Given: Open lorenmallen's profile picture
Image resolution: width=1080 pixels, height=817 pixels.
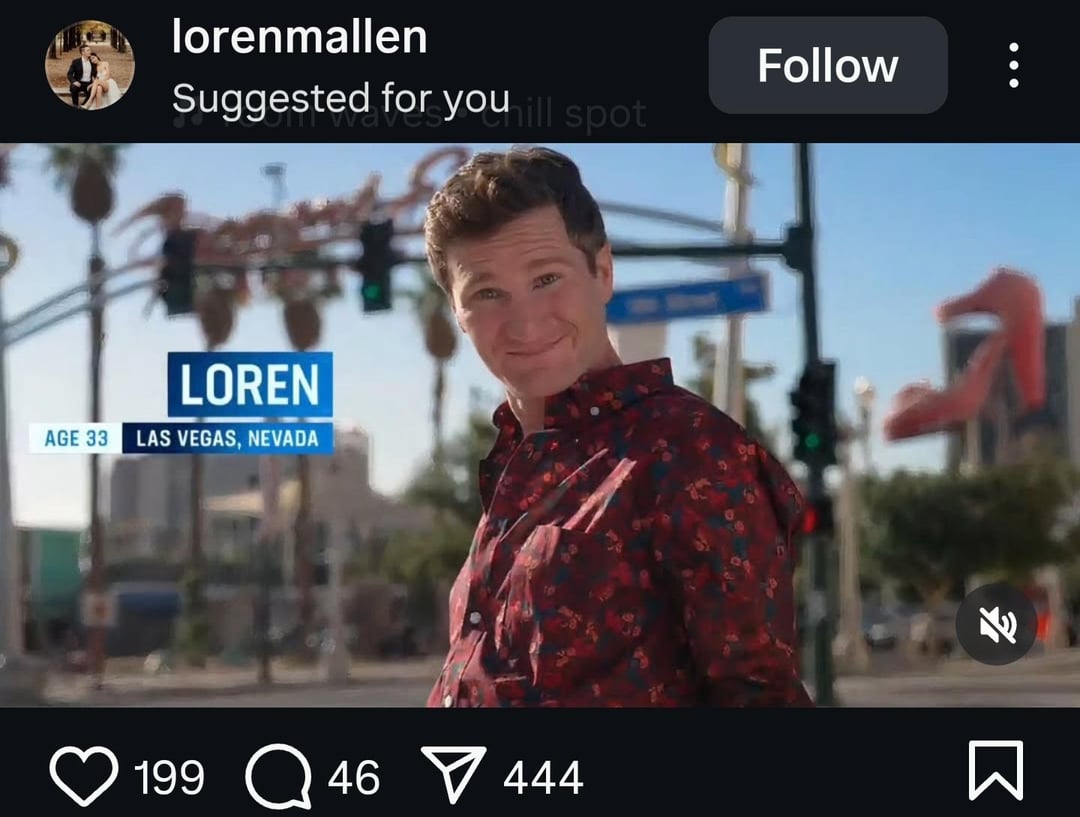Looking at the screenshot, I should pyautogui.click(x=90, y=66).
